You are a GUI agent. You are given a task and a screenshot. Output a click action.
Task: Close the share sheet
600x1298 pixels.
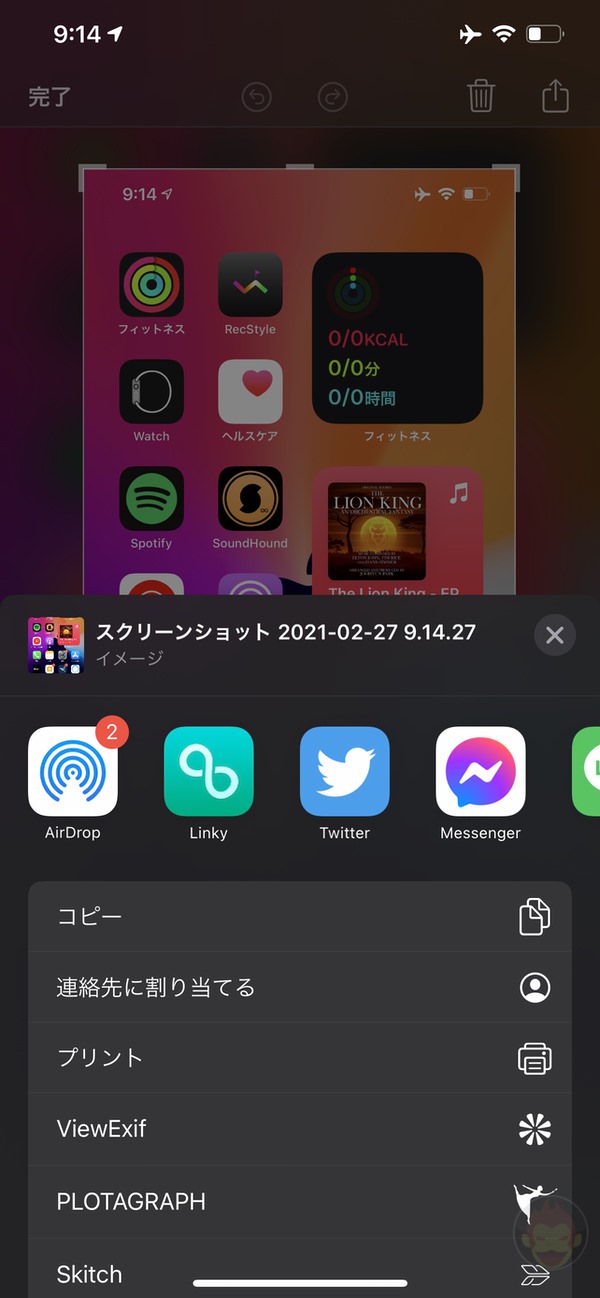point(555,635)
